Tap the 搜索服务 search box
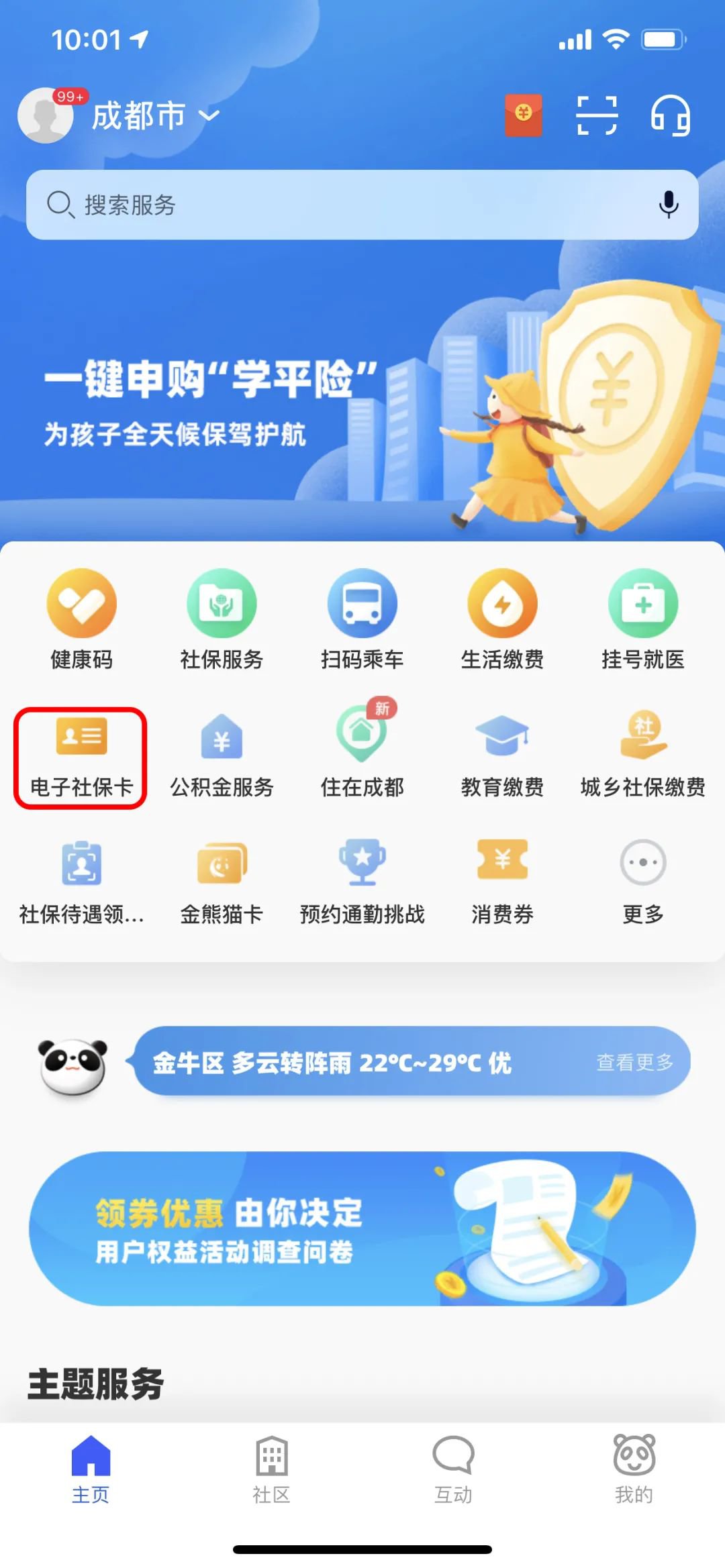This screenshot has width=725, height=1568. point(336,205)
